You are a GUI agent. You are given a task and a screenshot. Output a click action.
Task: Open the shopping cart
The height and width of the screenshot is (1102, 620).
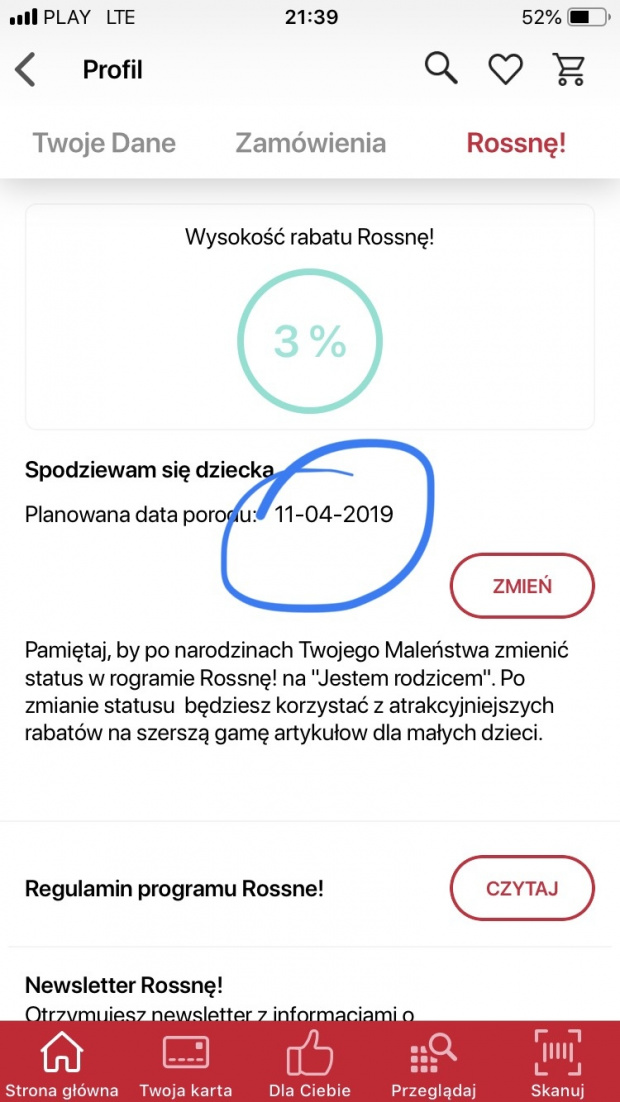[x=569, y=70]
